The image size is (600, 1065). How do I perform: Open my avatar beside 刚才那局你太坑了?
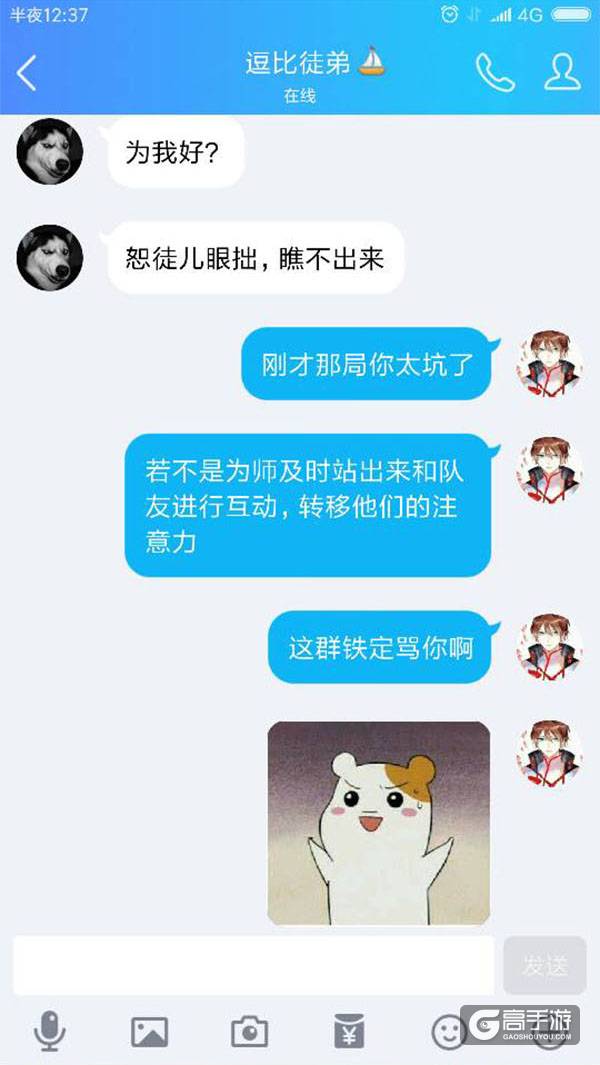(549, 361)
